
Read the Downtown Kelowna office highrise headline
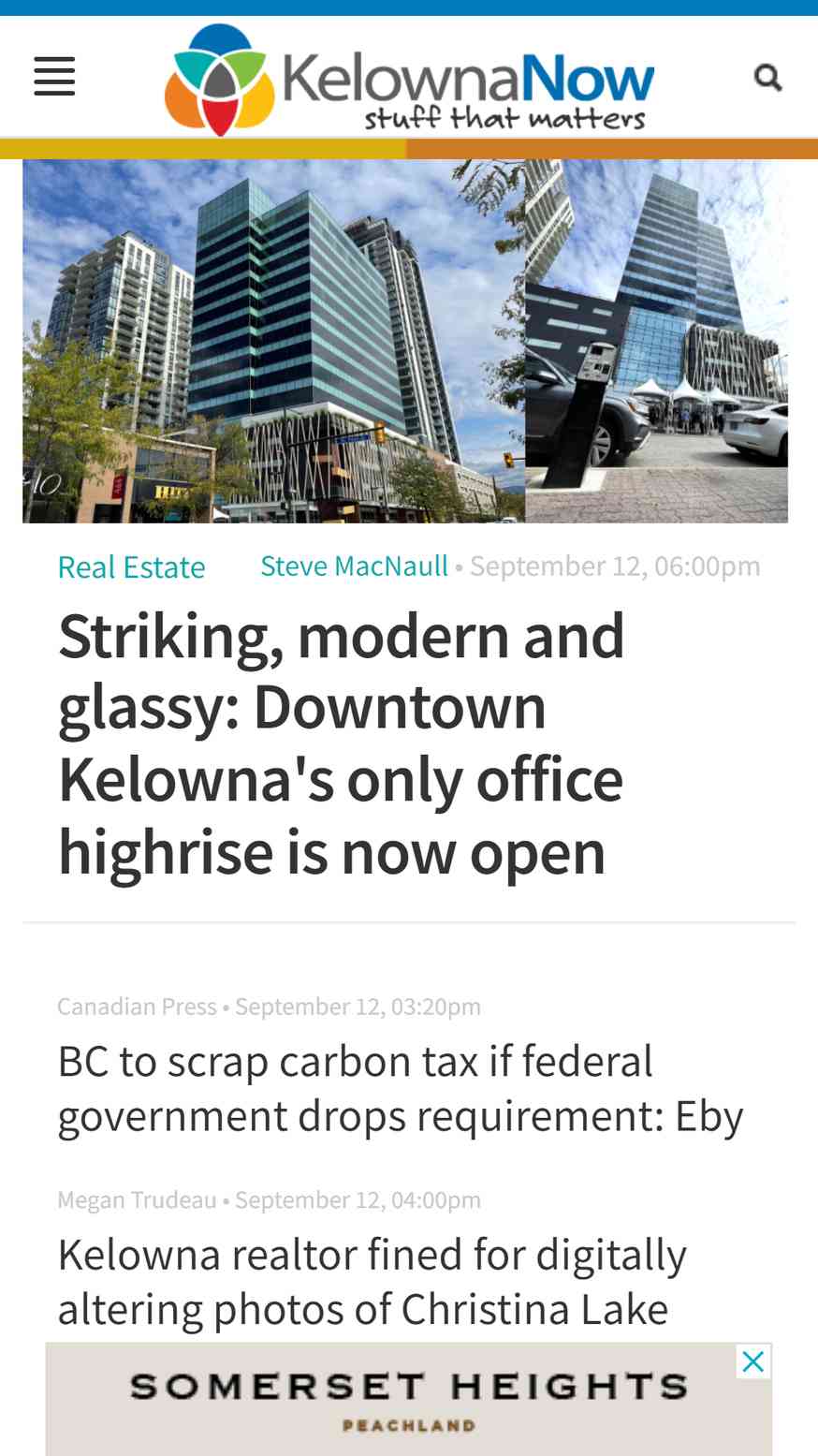(x=342, y=743)
